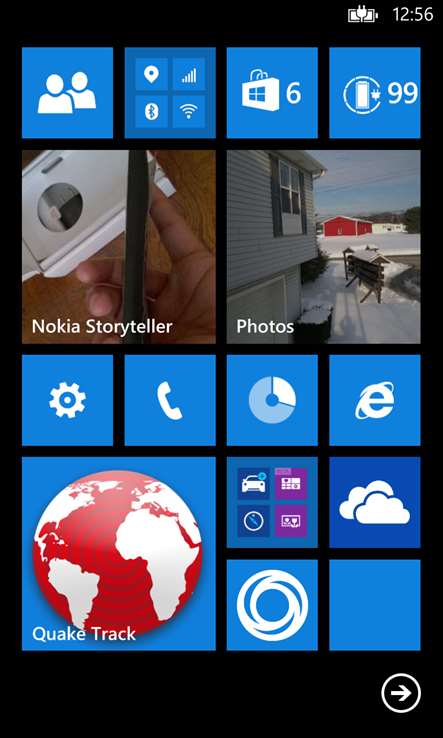Open the data usage pie chart tile
443x738 pixels.
[x=272, y=400]
